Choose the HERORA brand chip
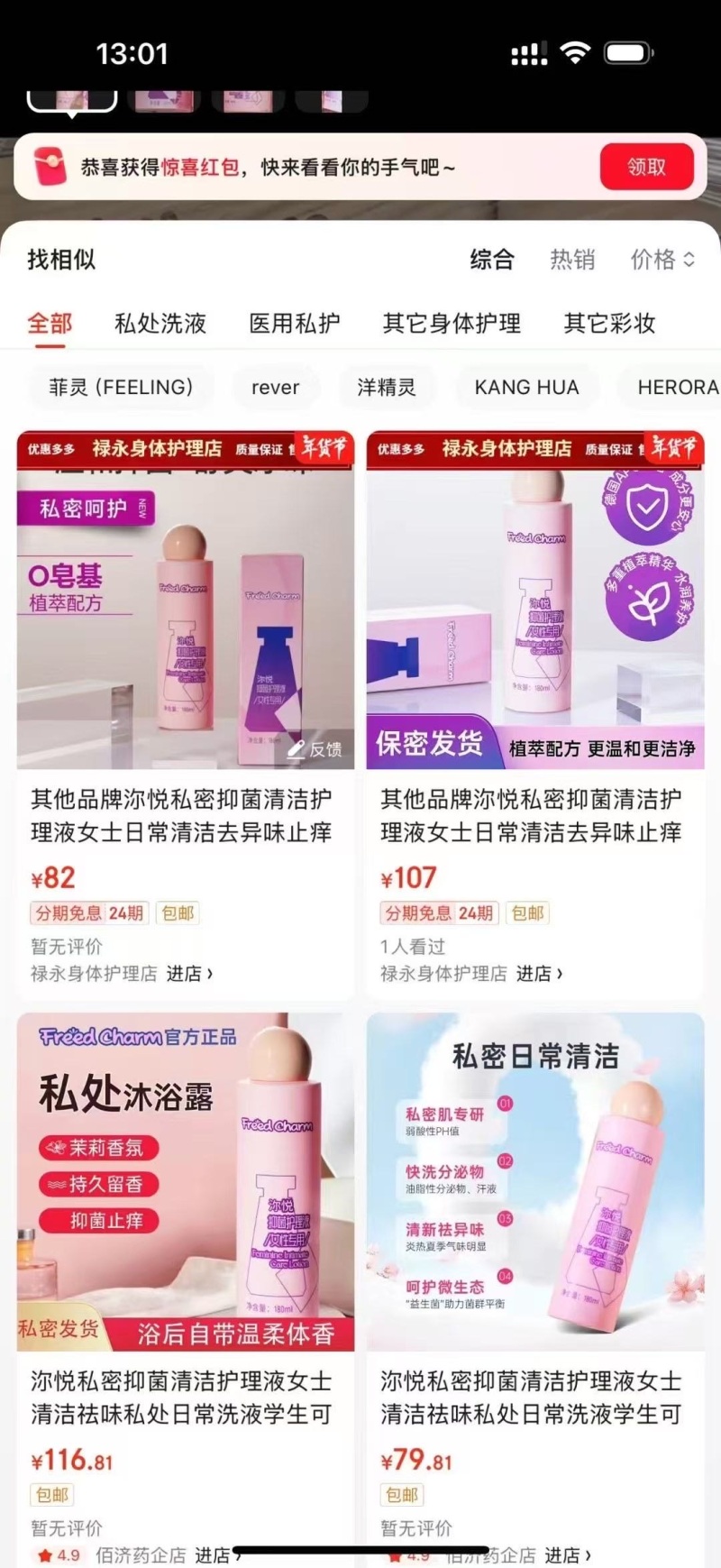Viewport: 721px width, 1568px height. click(676, 387)
